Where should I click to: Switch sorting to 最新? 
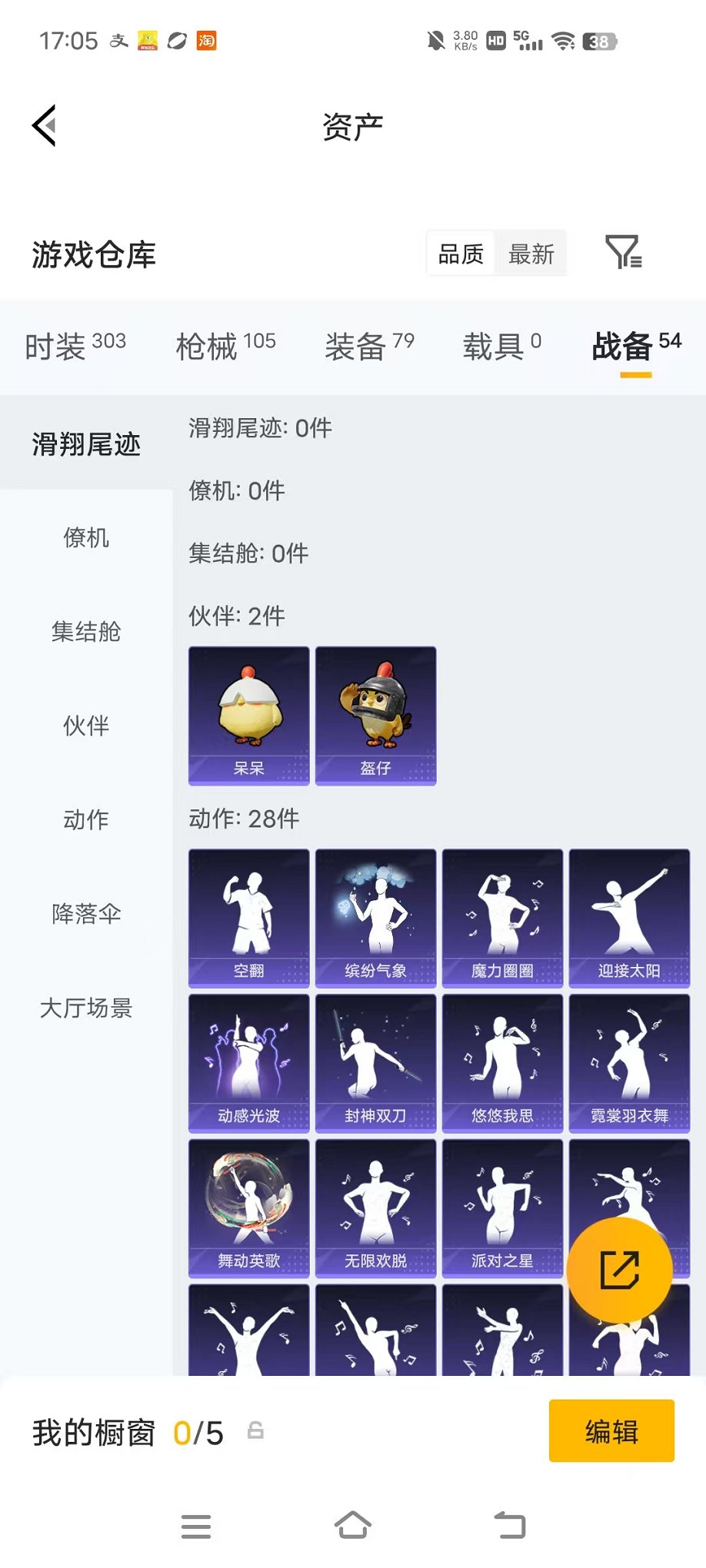coord(531,252)
